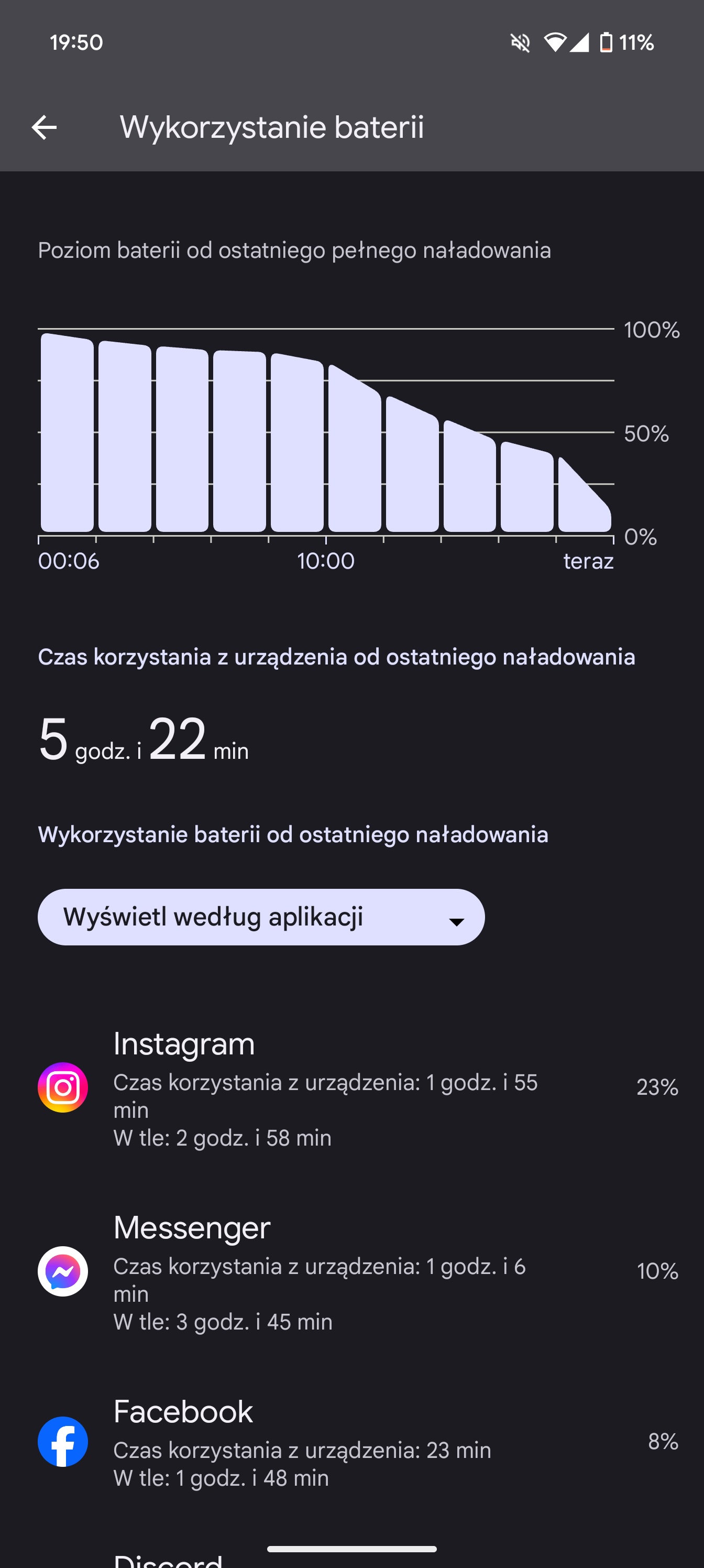The image size is (704, 1568).
Task: Select the first bar of the battery chart
Action: coord(67,433)
